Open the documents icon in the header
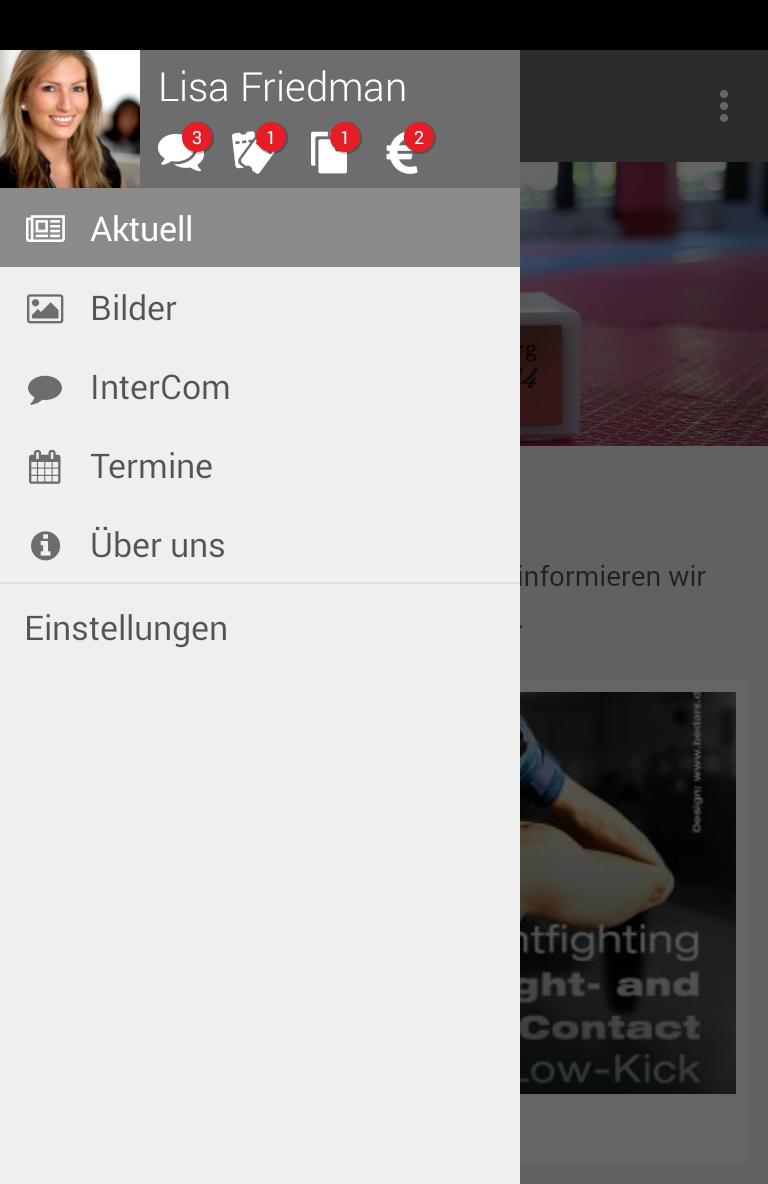Screen dimensions: 768x1184 pos(329,153)
